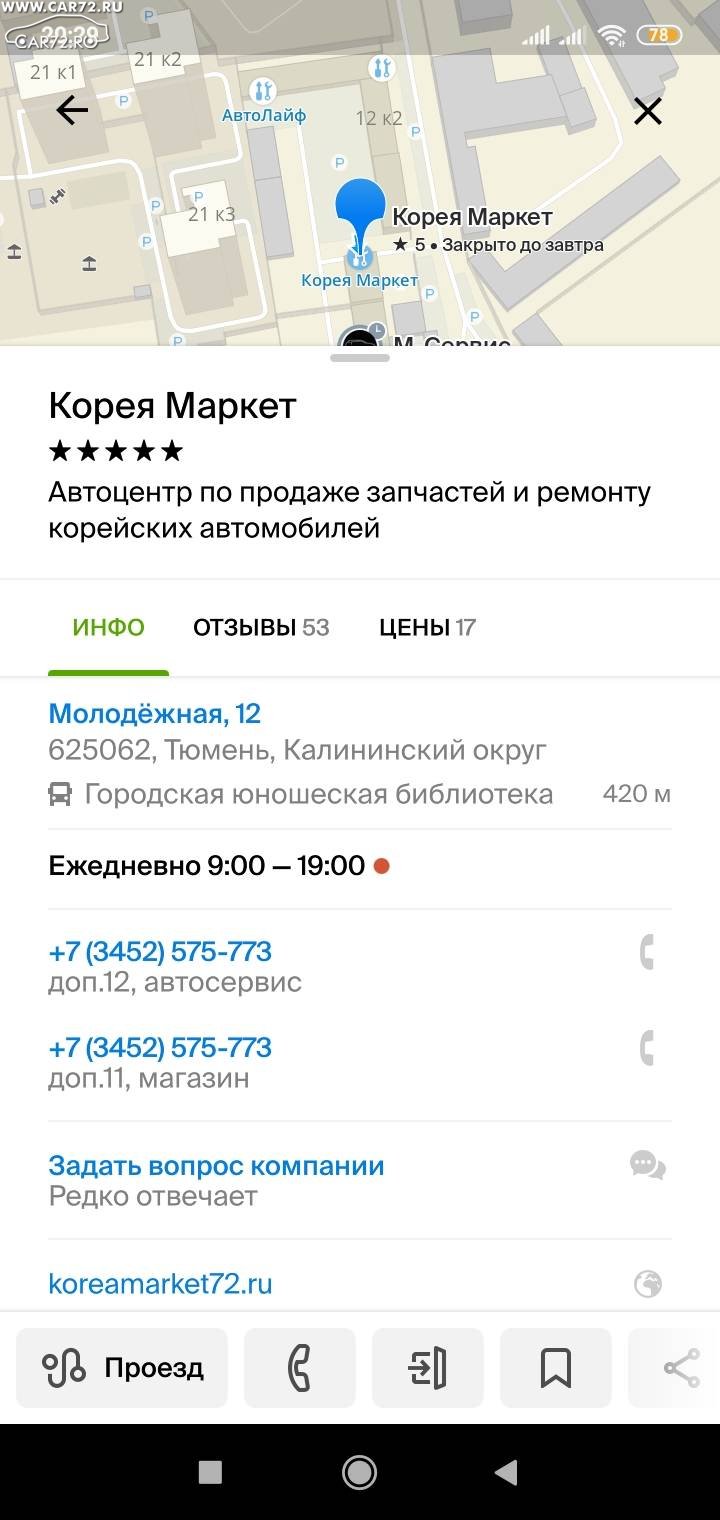Open the ЦЕНЫ tab
Viewport: 720px width, 1520px height.
pyautogui.click(x=427, y=627)
